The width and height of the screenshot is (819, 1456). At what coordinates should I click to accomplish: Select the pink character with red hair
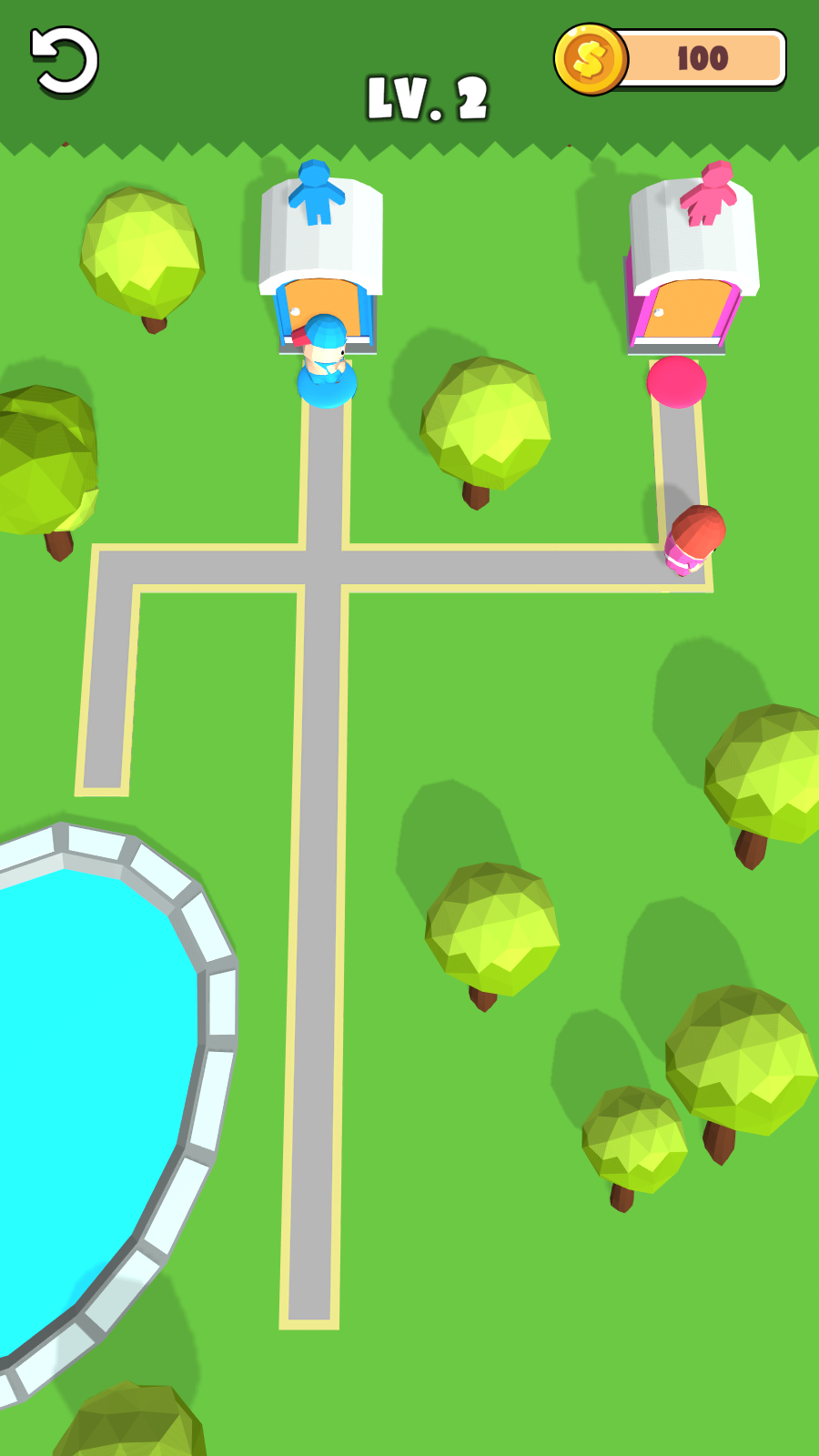pyautogui.click(x=694, y=539)
